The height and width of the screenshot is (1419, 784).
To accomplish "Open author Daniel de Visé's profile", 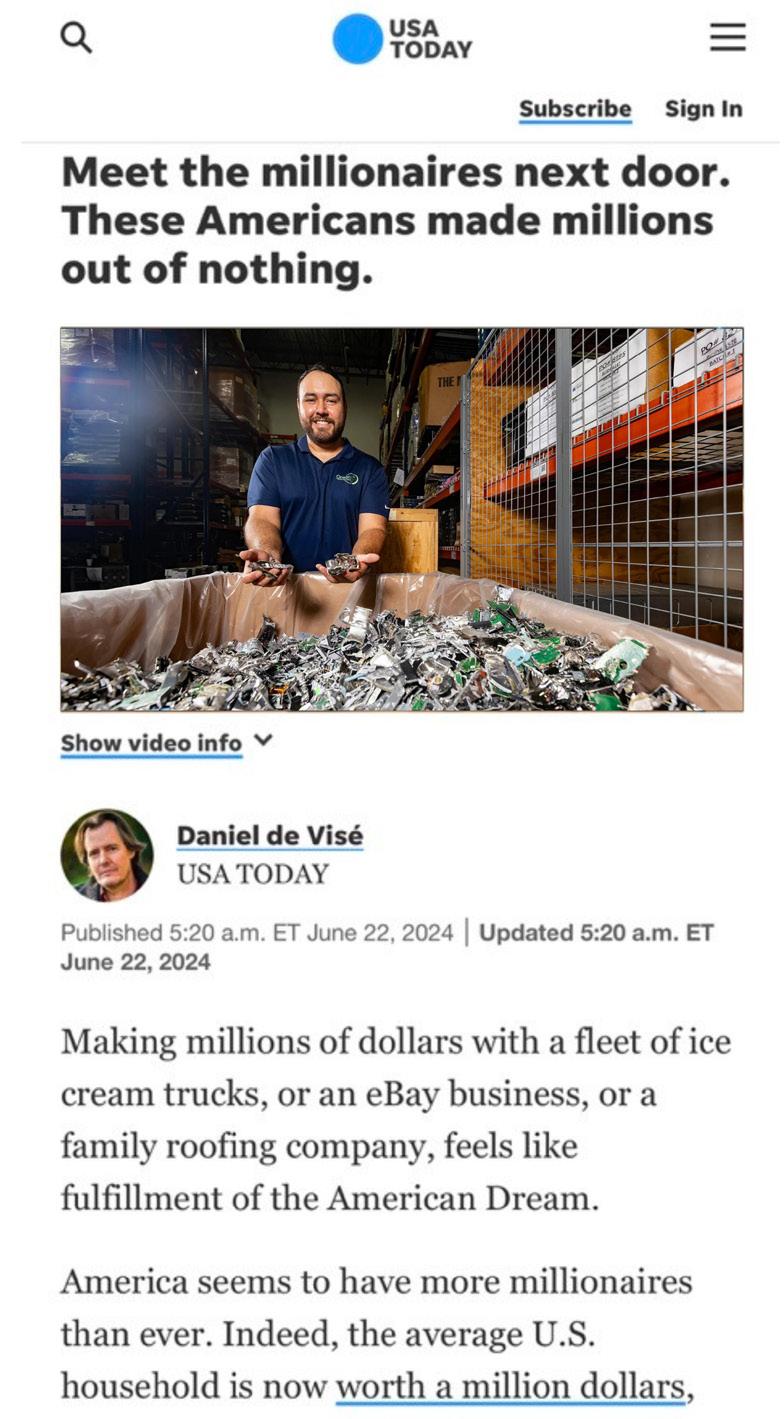I will click(270, 835).
